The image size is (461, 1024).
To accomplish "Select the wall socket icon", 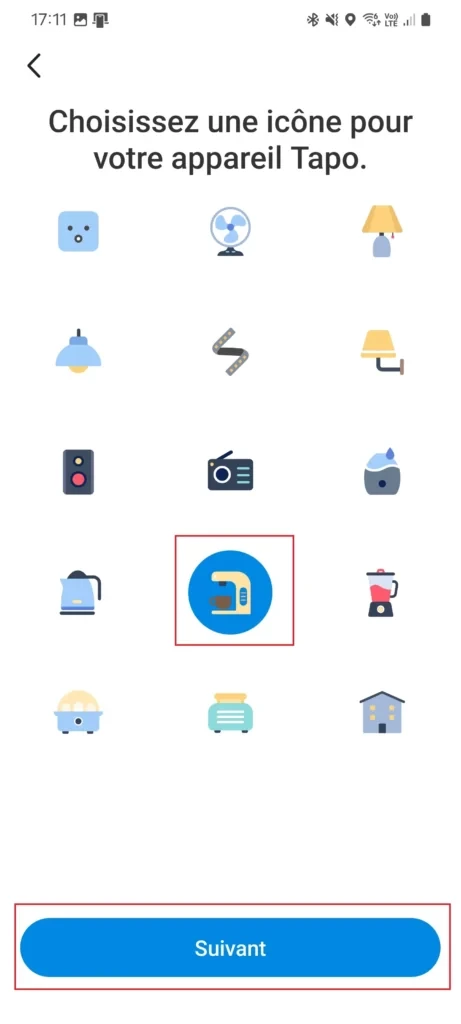I will tap(78, 231).
